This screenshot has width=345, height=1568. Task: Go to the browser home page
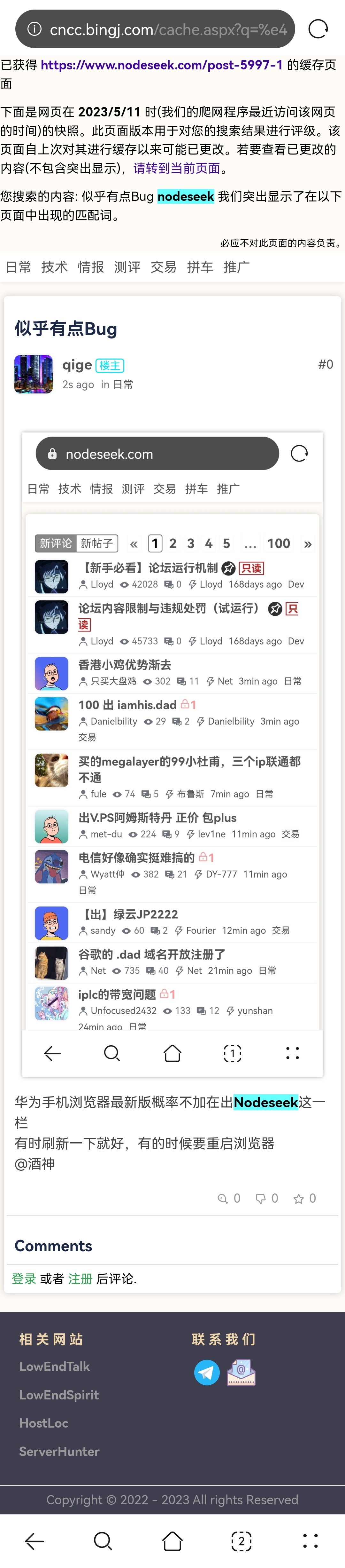tap(172, 1541)
